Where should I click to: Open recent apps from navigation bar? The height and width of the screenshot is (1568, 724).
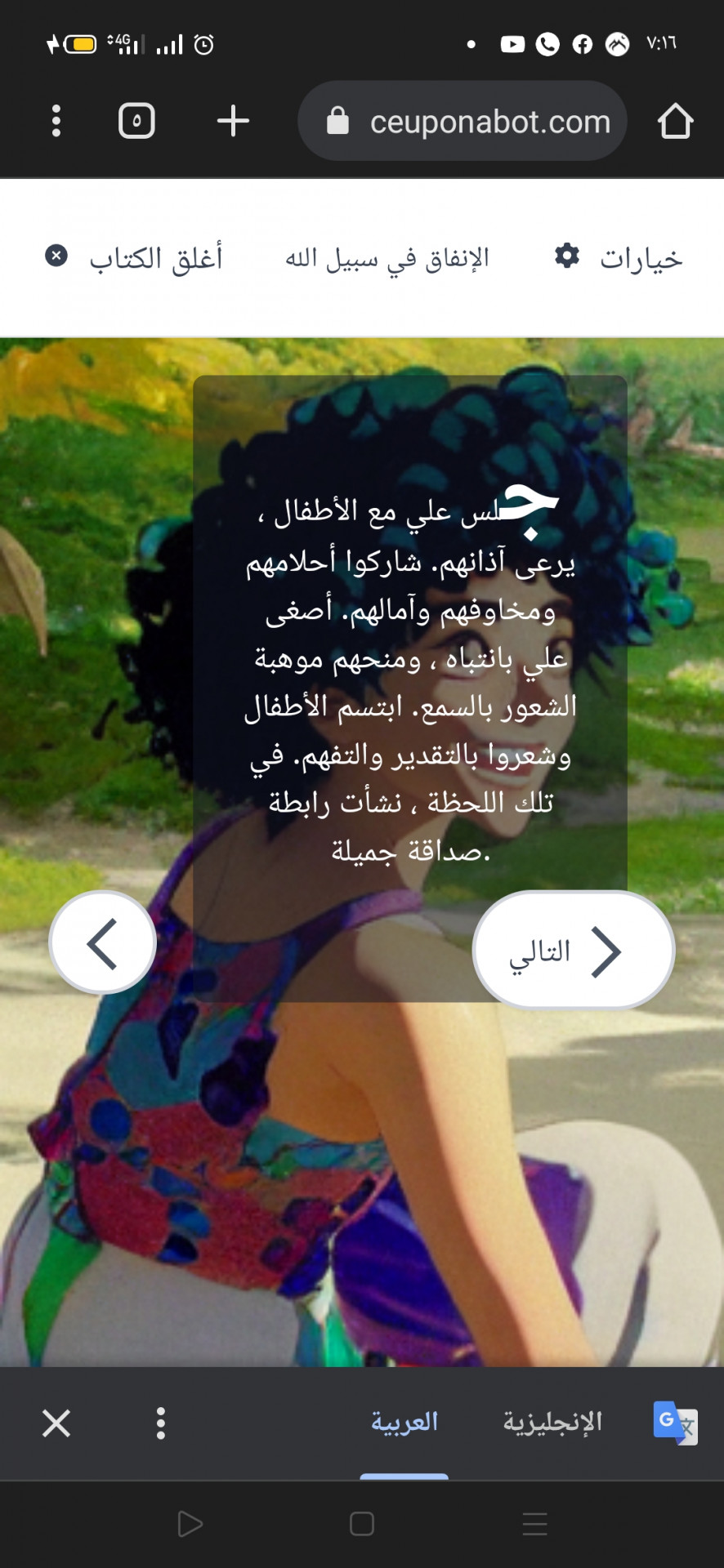pos(534,1524)
